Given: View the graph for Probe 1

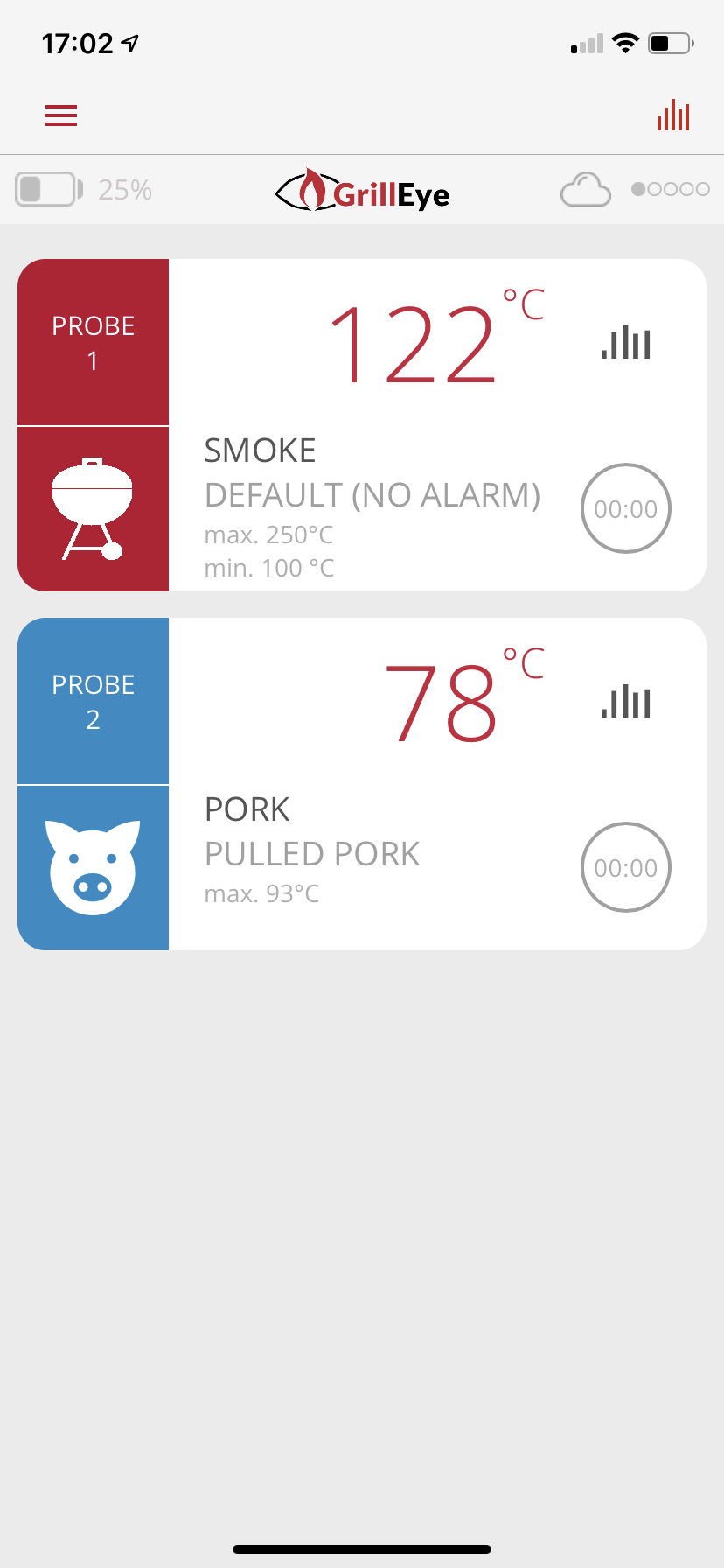Looking at the screenshot, I should click(x=626, y=343).
